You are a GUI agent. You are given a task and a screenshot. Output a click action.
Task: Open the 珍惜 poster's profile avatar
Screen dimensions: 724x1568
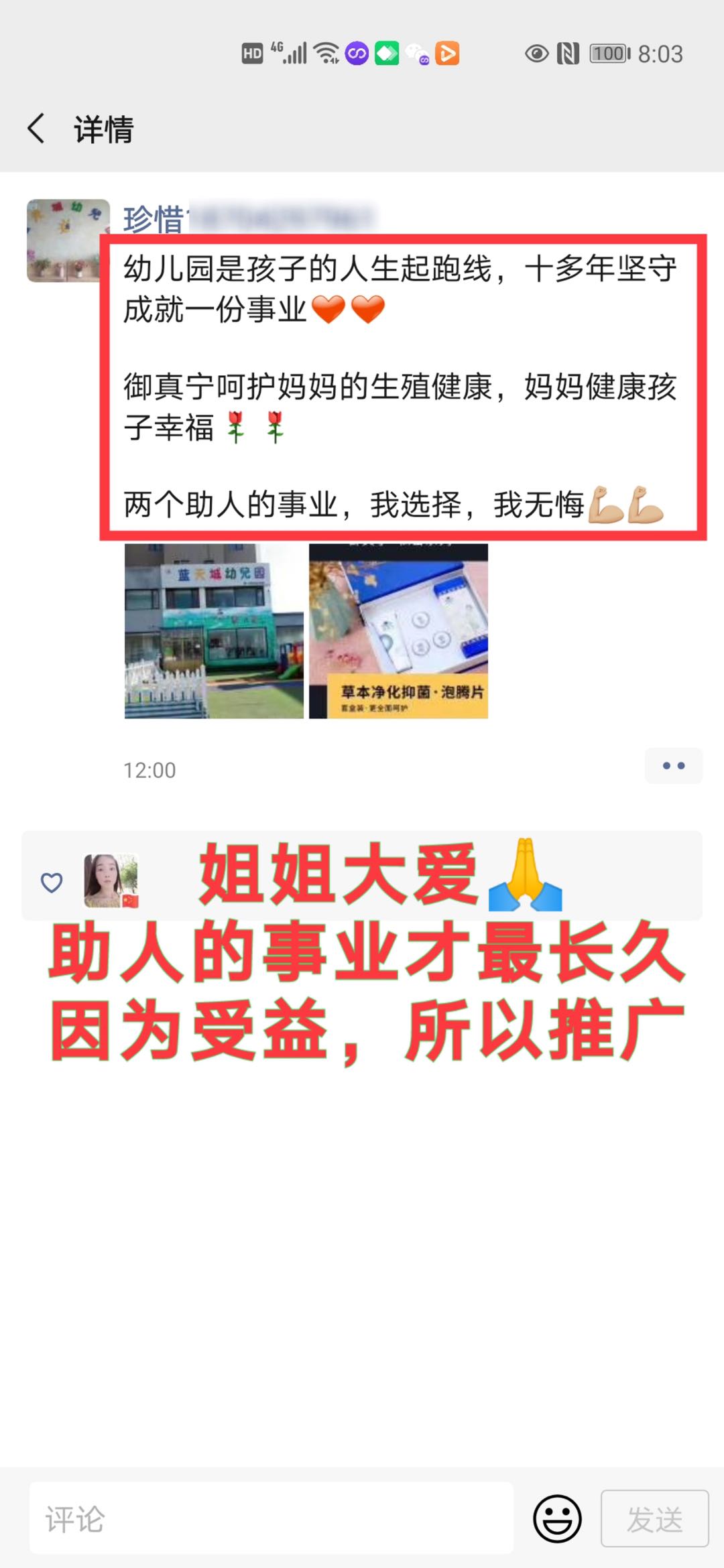point(67,240)
